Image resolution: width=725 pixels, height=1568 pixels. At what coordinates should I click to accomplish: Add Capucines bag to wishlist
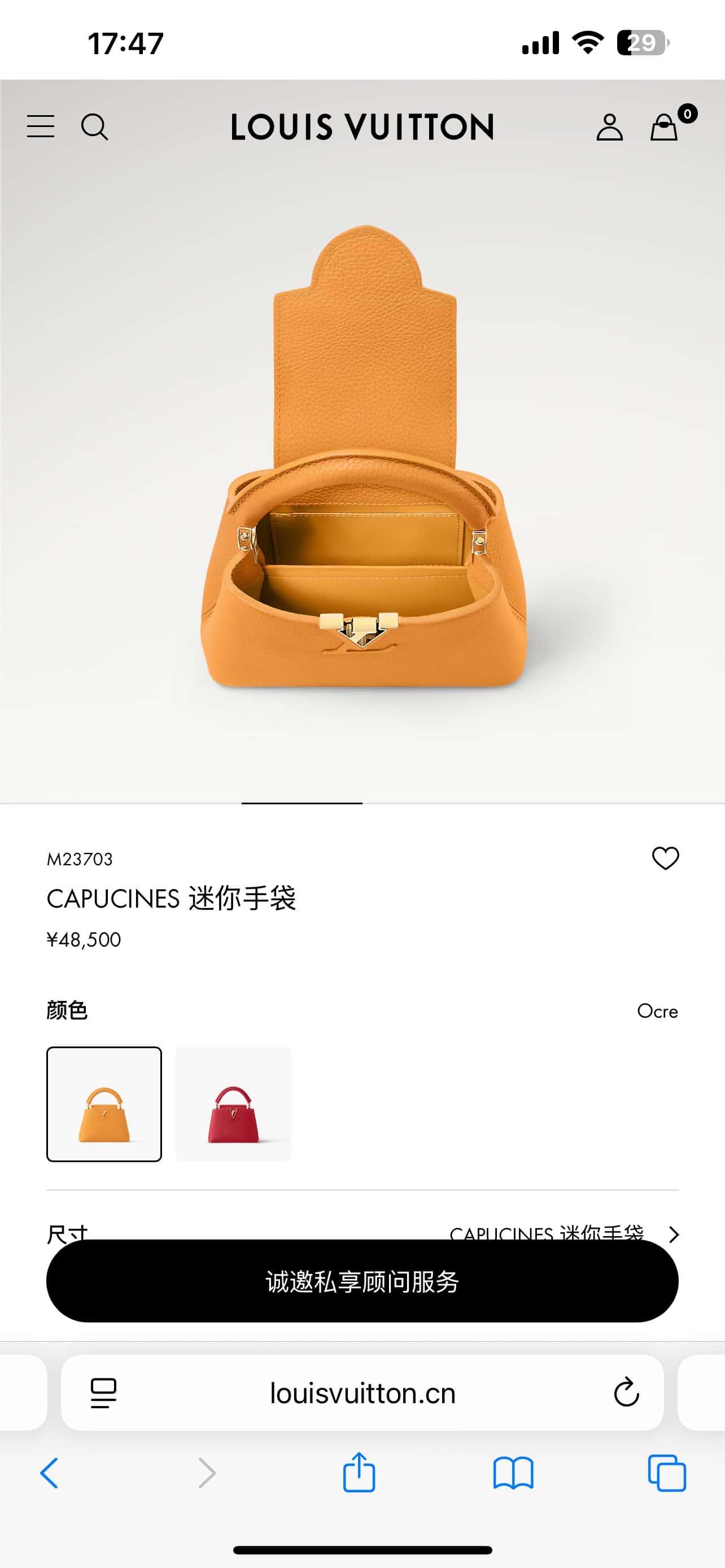(x=665, y=859)
